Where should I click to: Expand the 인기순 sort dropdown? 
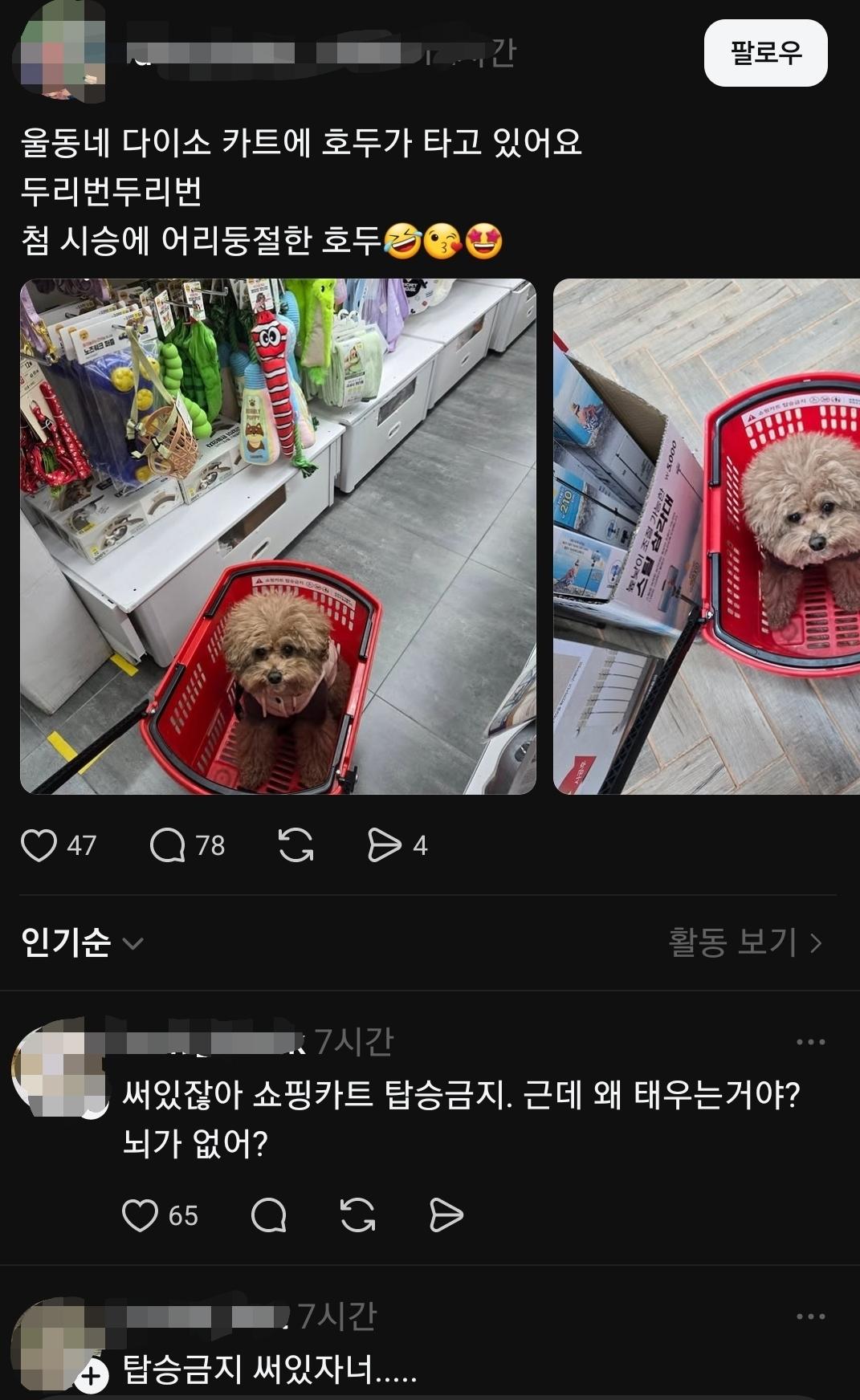(82, 942)
